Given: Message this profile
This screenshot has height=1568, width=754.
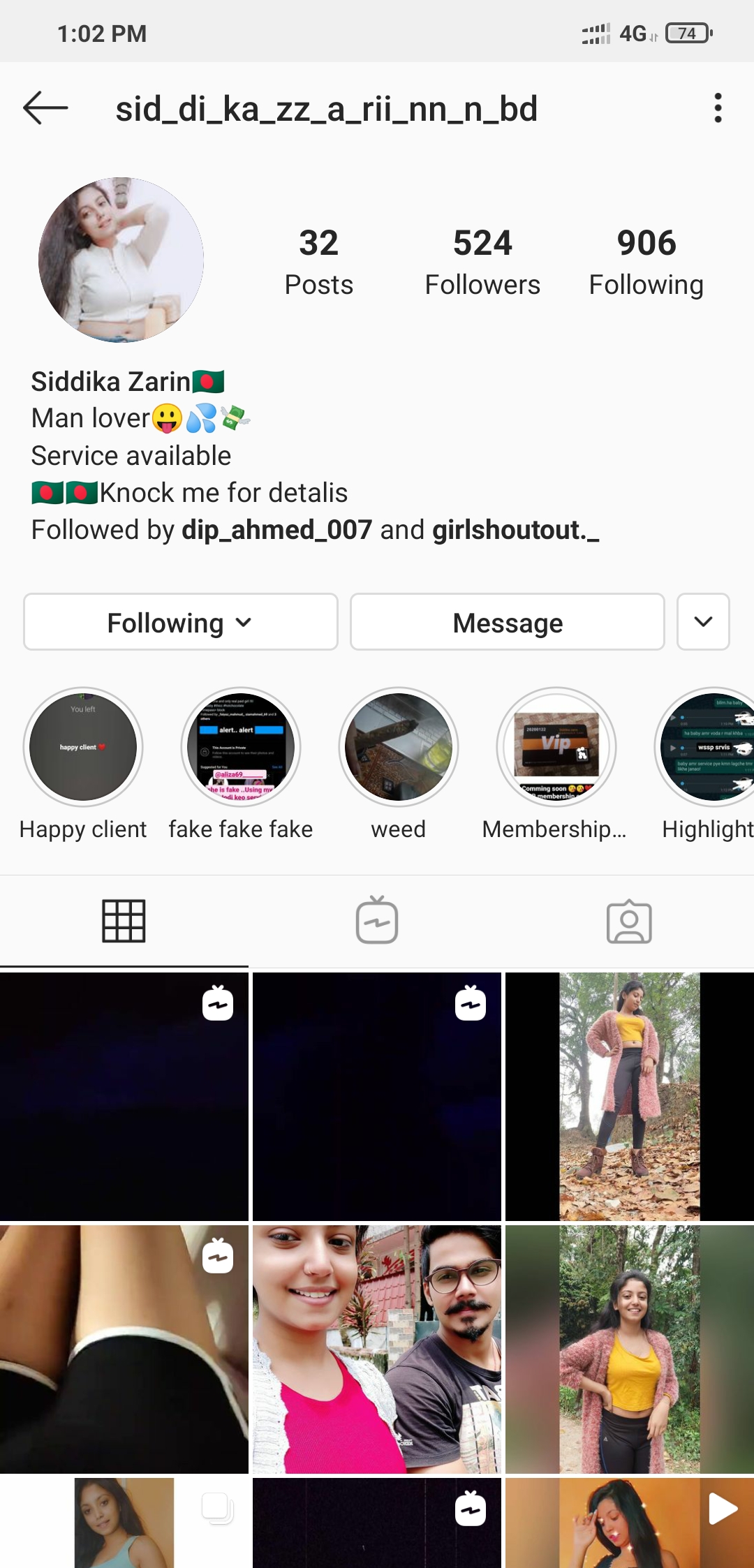Looking at the screenshot, I should pyautogui.click(x=507, y=622).
